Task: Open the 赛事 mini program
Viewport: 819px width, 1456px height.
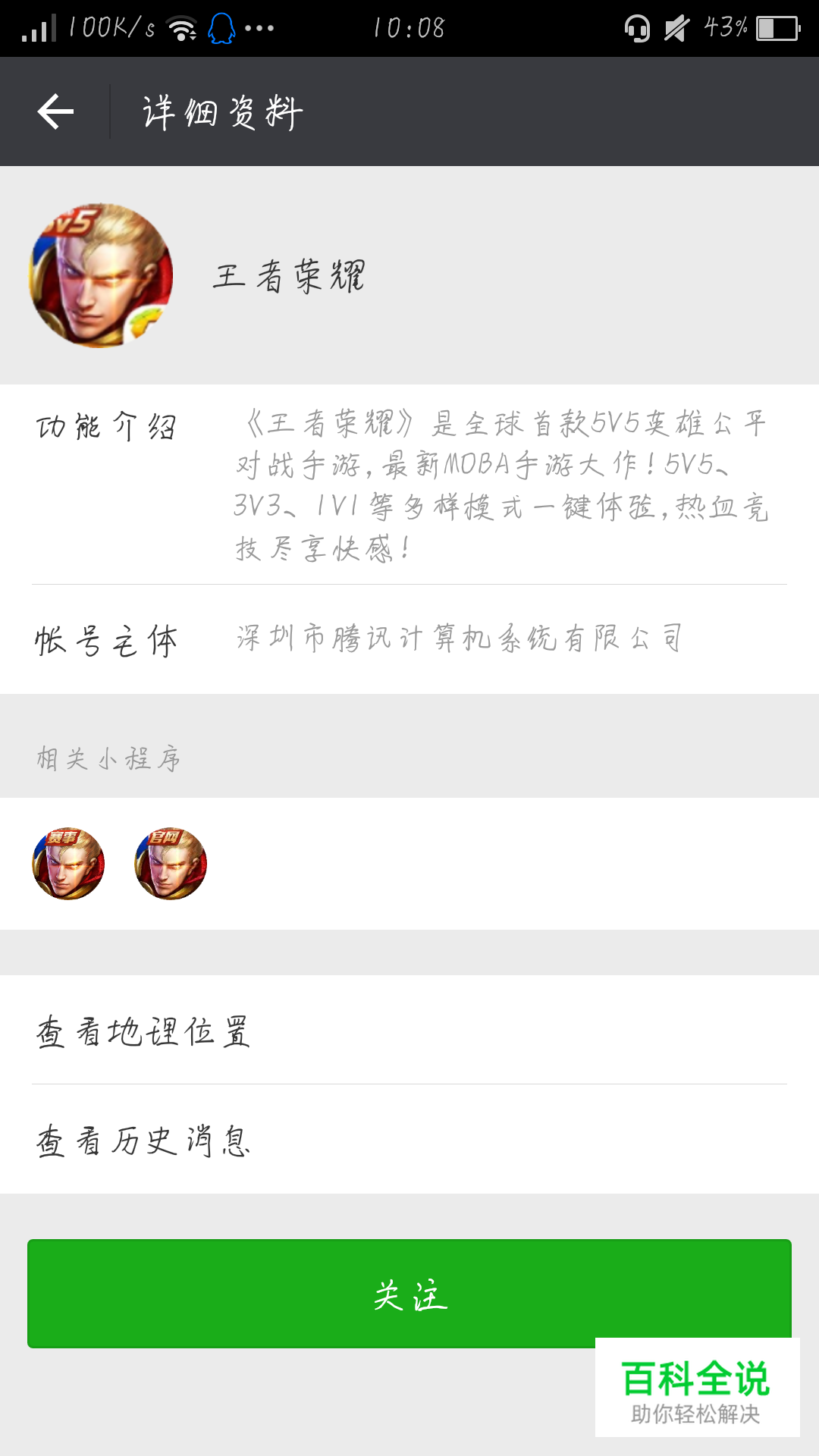Action: (68, 864)
